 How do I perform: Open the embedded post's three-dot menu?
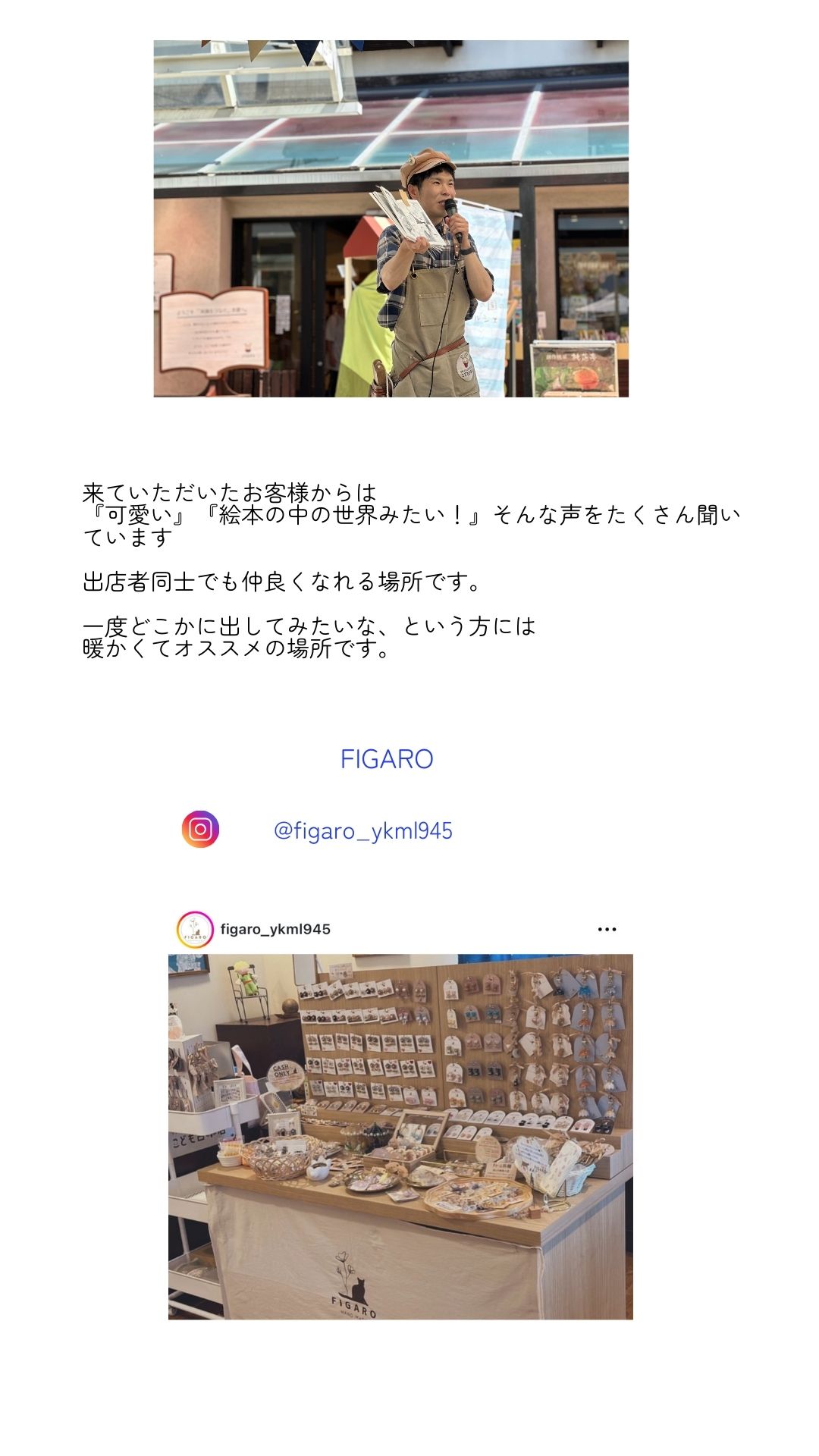(x=607, y=930)
